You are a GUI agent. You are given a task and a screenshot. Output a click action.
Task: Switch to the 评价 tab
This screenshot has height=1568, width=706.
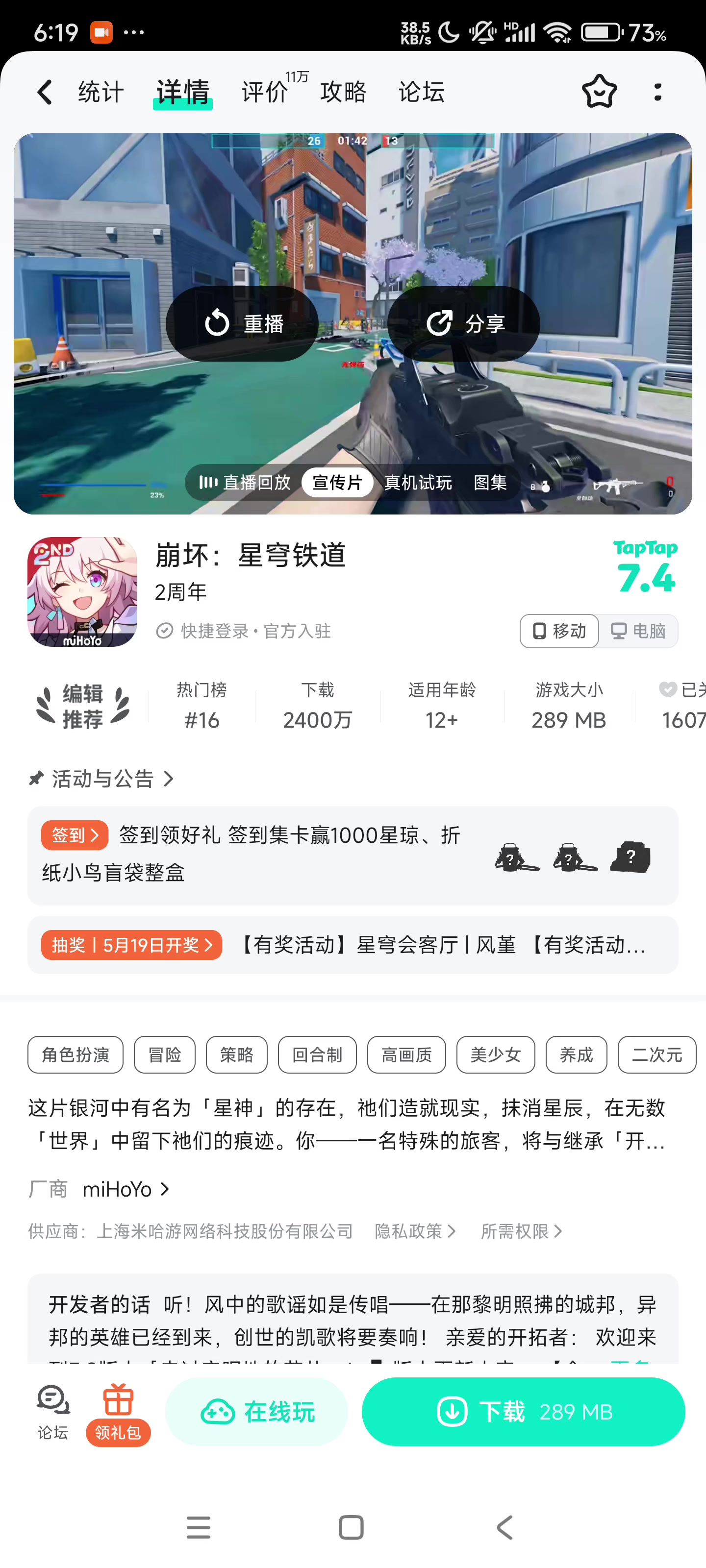[265, 92]
